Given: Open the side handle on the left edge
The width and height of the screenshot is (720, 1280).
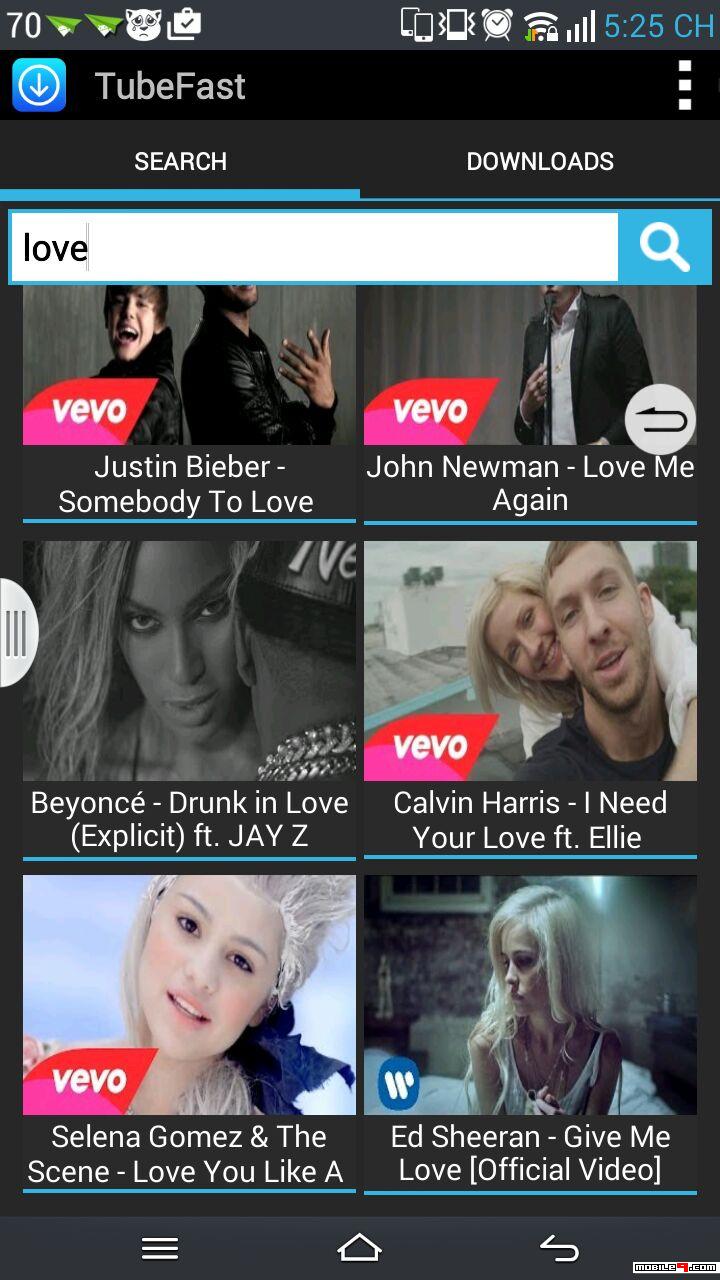Looking at the screenshot, I should (17, 632).
